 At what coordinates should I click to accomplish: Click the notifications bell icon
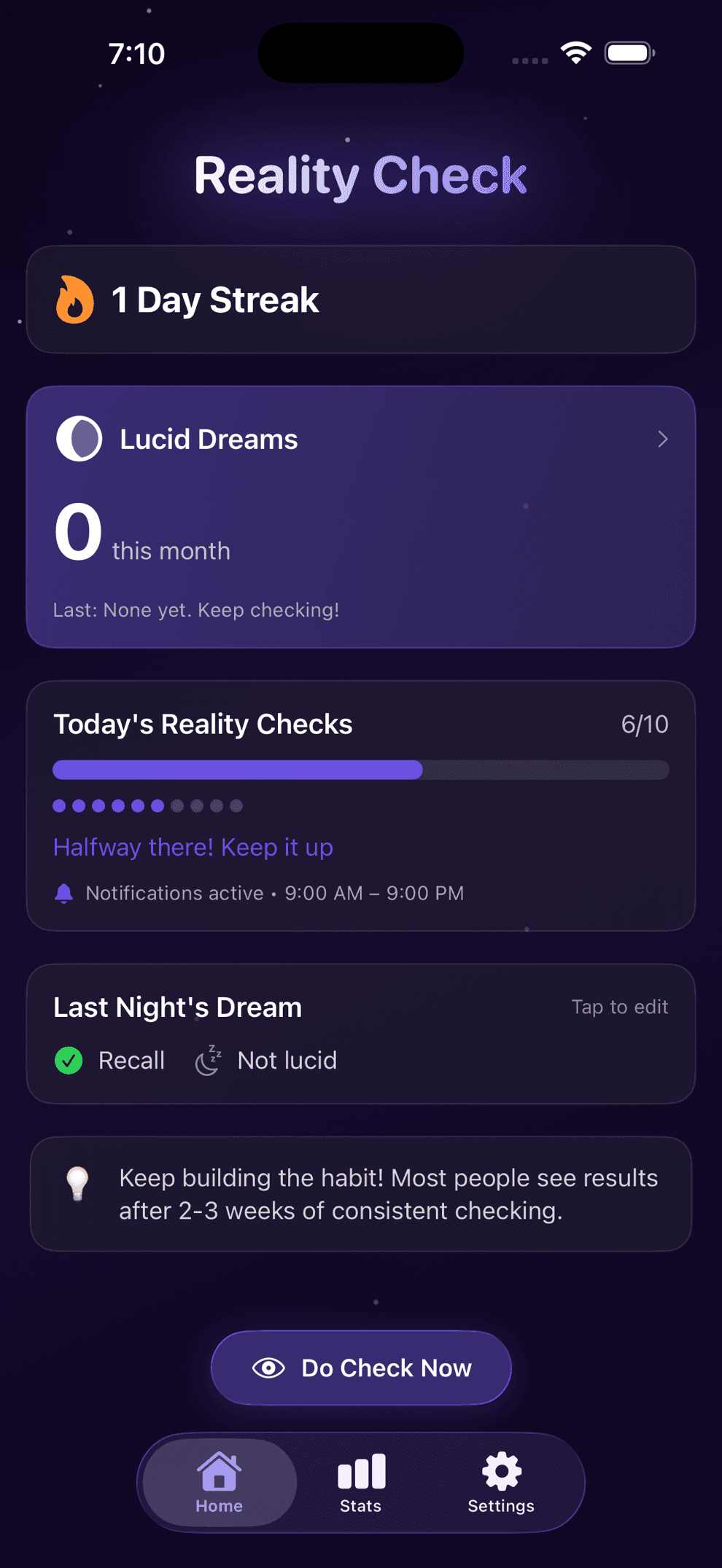pos(64,892)
